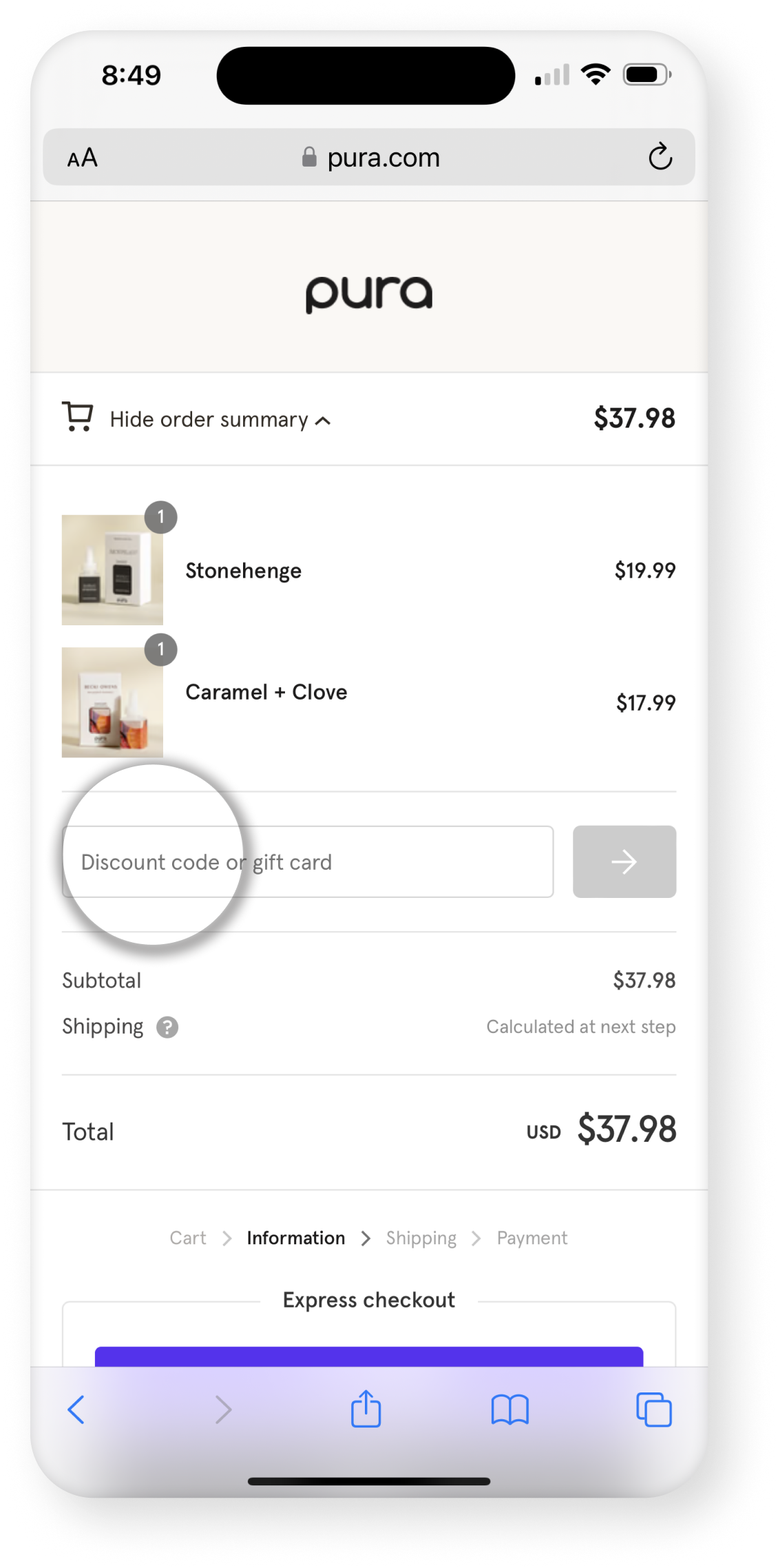The image size is (778, 1568).
Task: Show open Safari tabs
Action: click(x=654, y=1410)
